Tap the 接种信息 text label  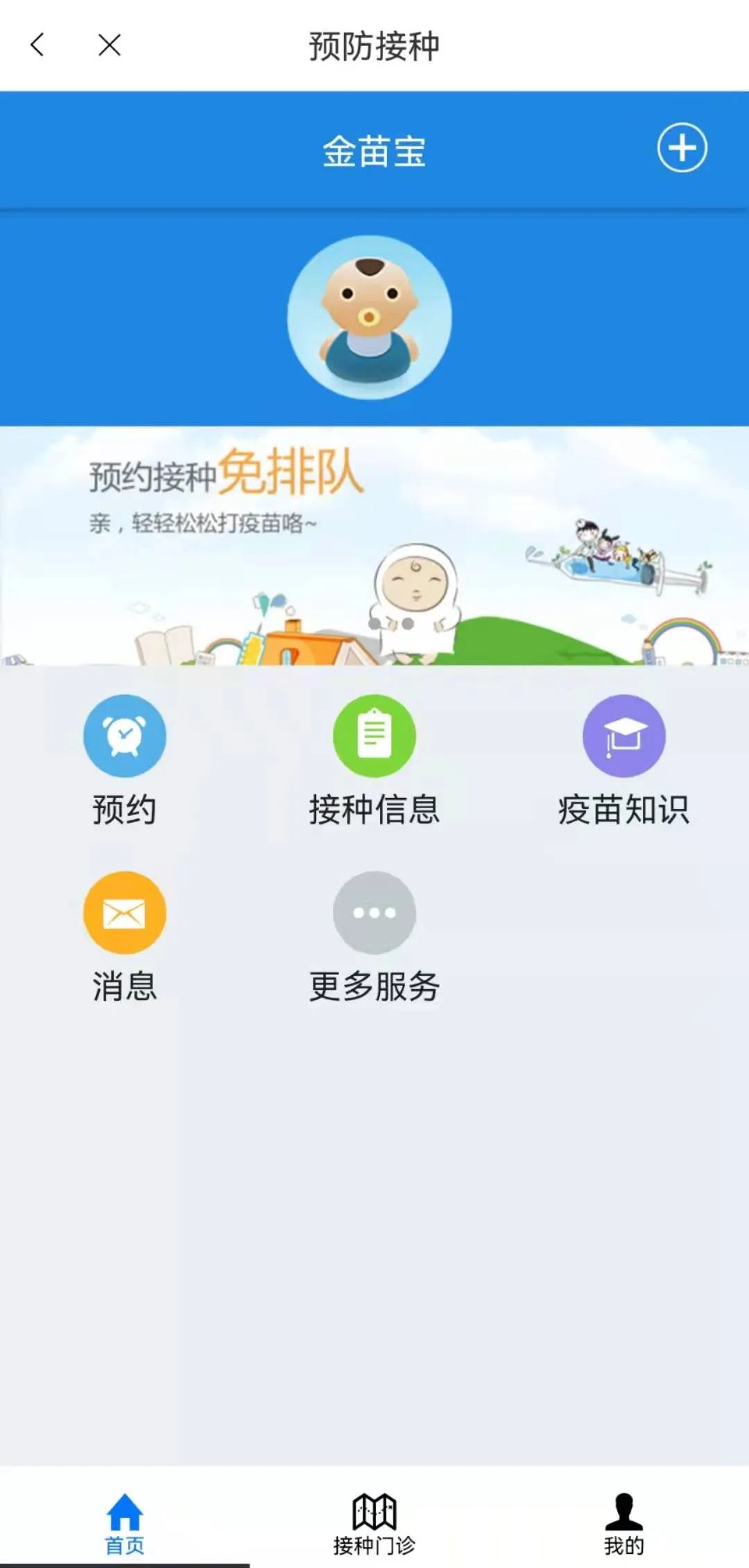(x=374, y=808)
